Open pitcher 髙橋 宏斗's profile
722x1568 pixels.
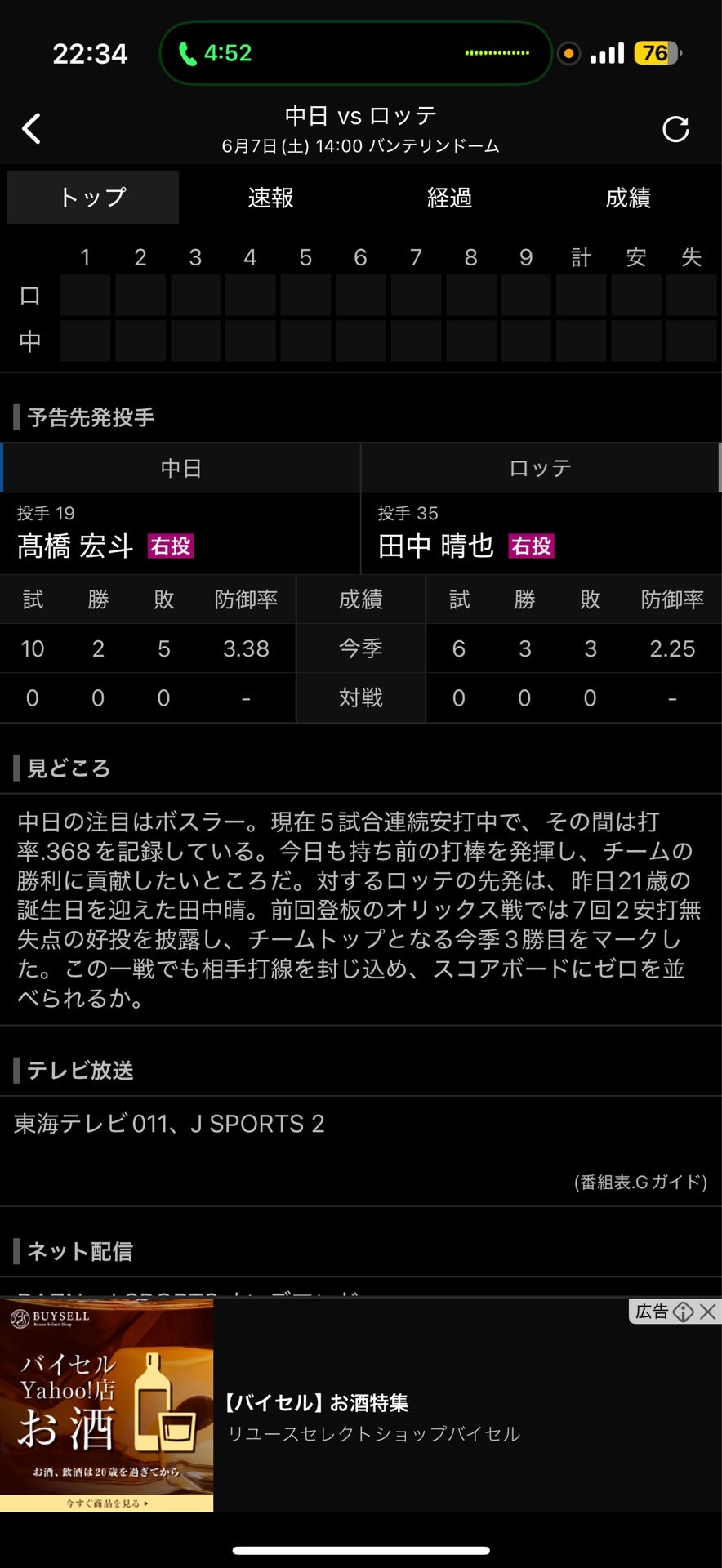pos(75,546)
